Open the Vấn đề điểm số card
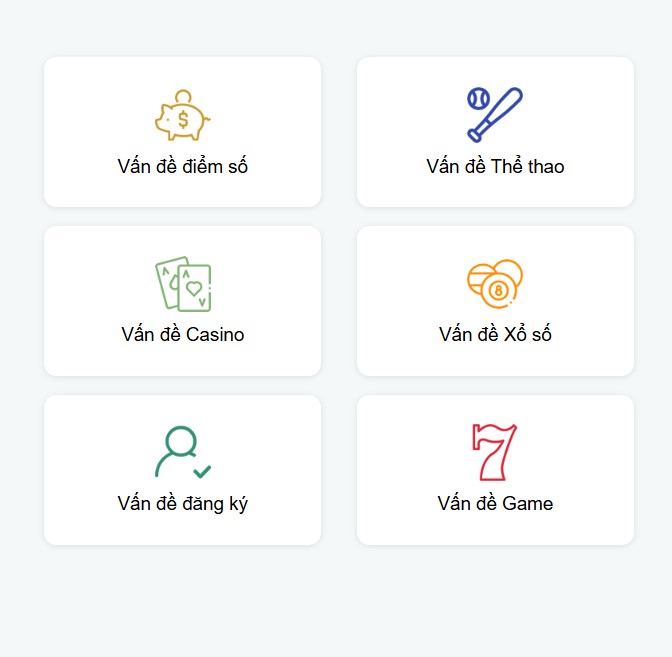 pyautogui.click(x=182, y=132)
